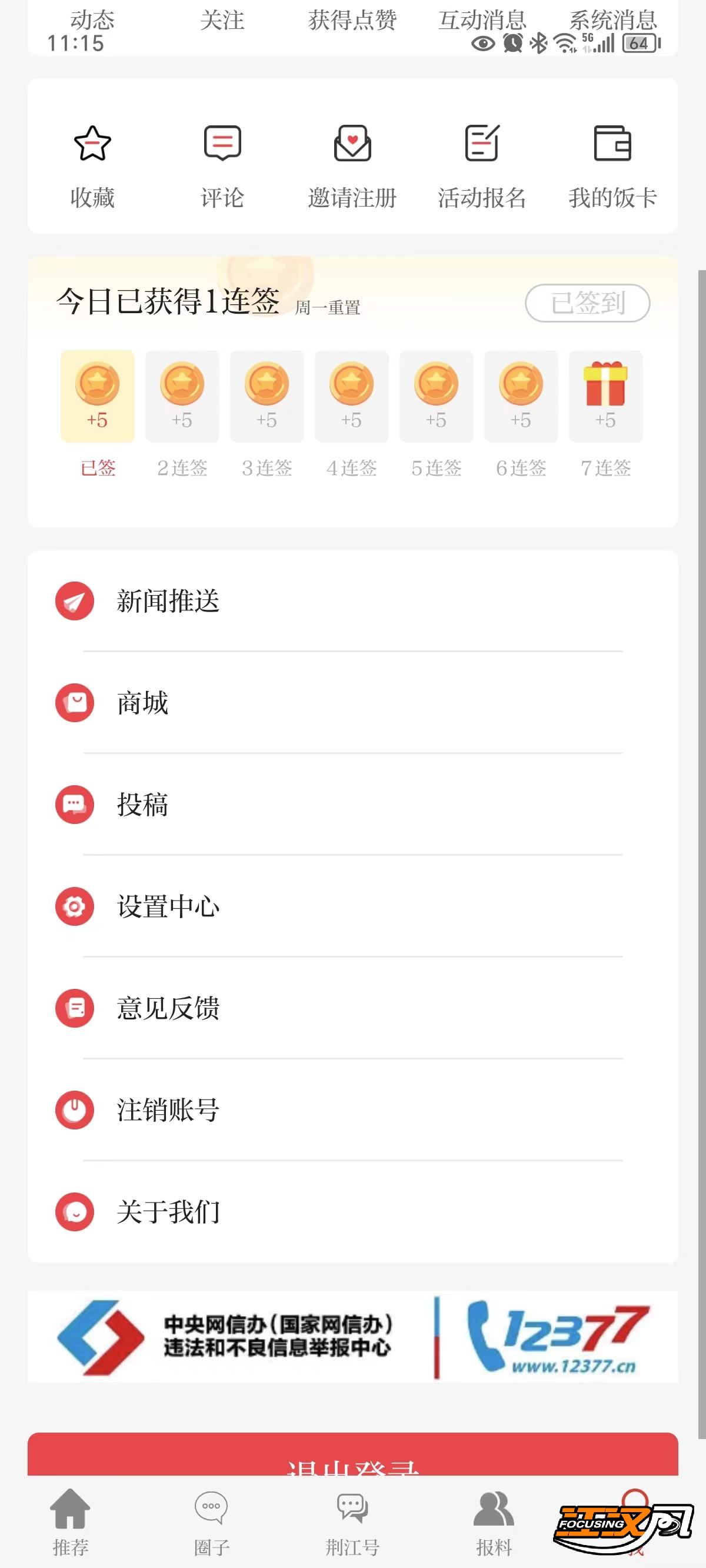706x1568 pixels.
Task: Switch to the 荆江号 tab
Action: pos(352,1520)
